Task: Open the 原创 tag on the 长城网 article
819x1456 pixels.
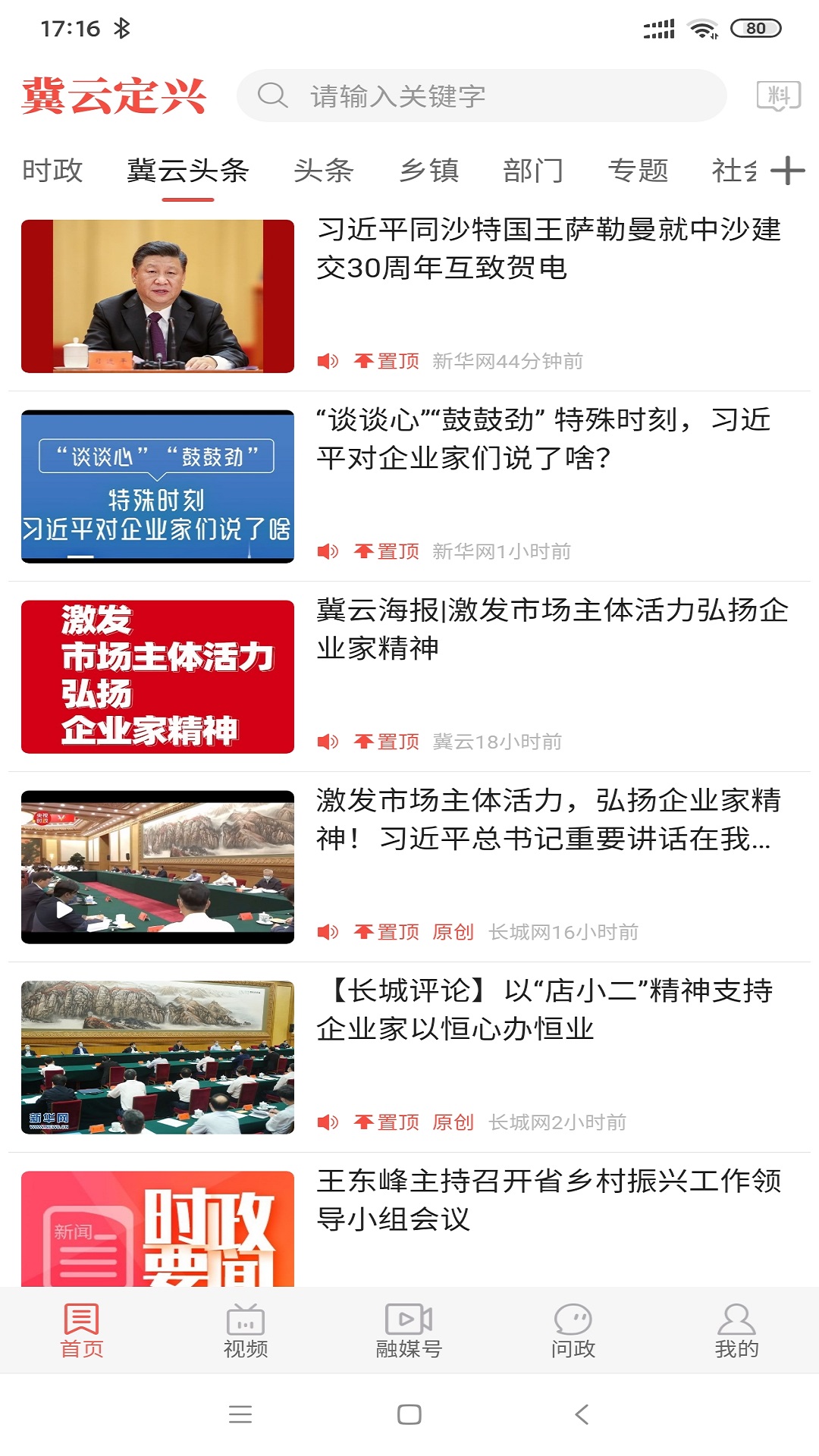Action: (453, 931)
